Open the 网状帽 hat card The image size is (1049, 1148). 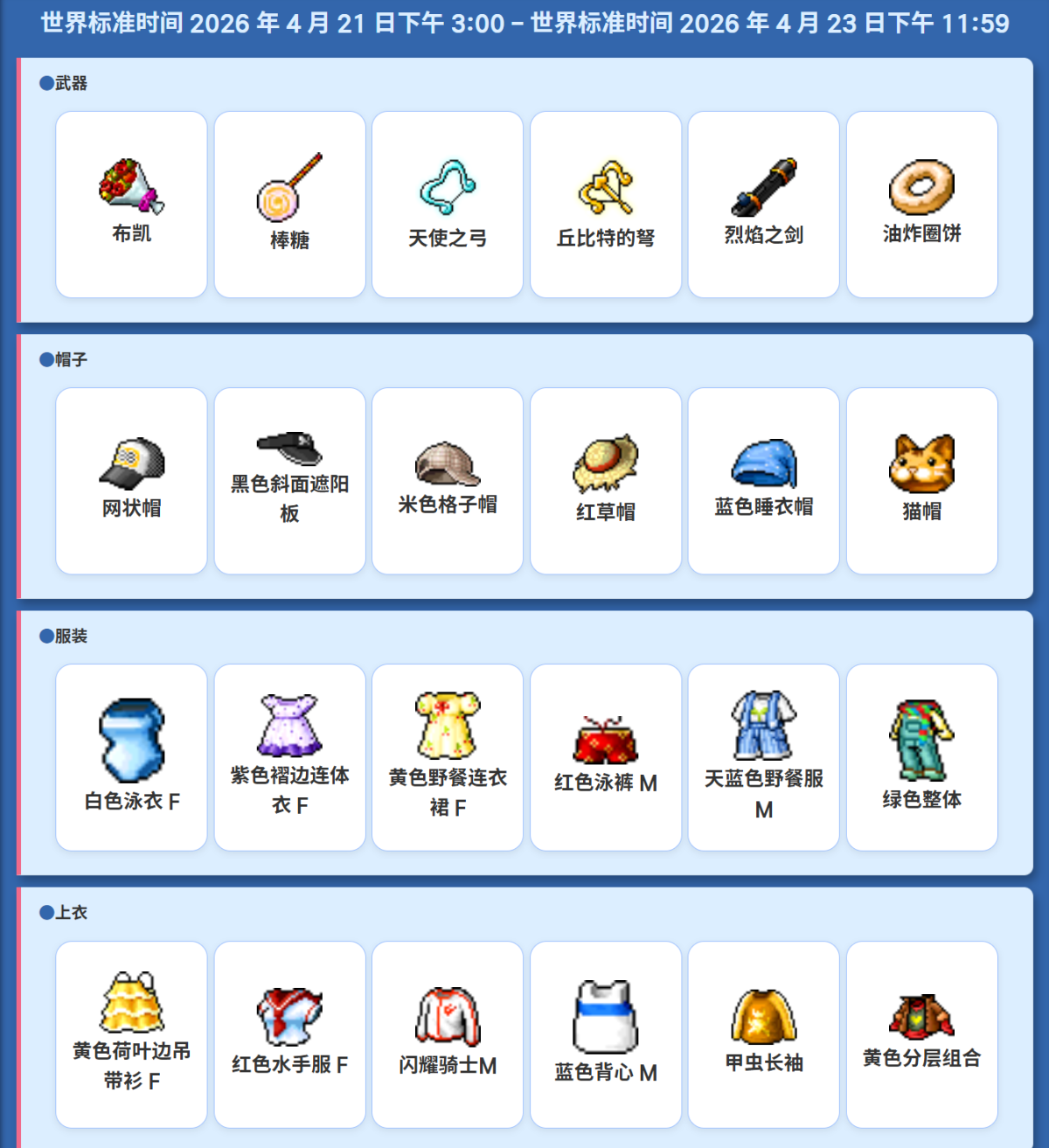point(131,481)
